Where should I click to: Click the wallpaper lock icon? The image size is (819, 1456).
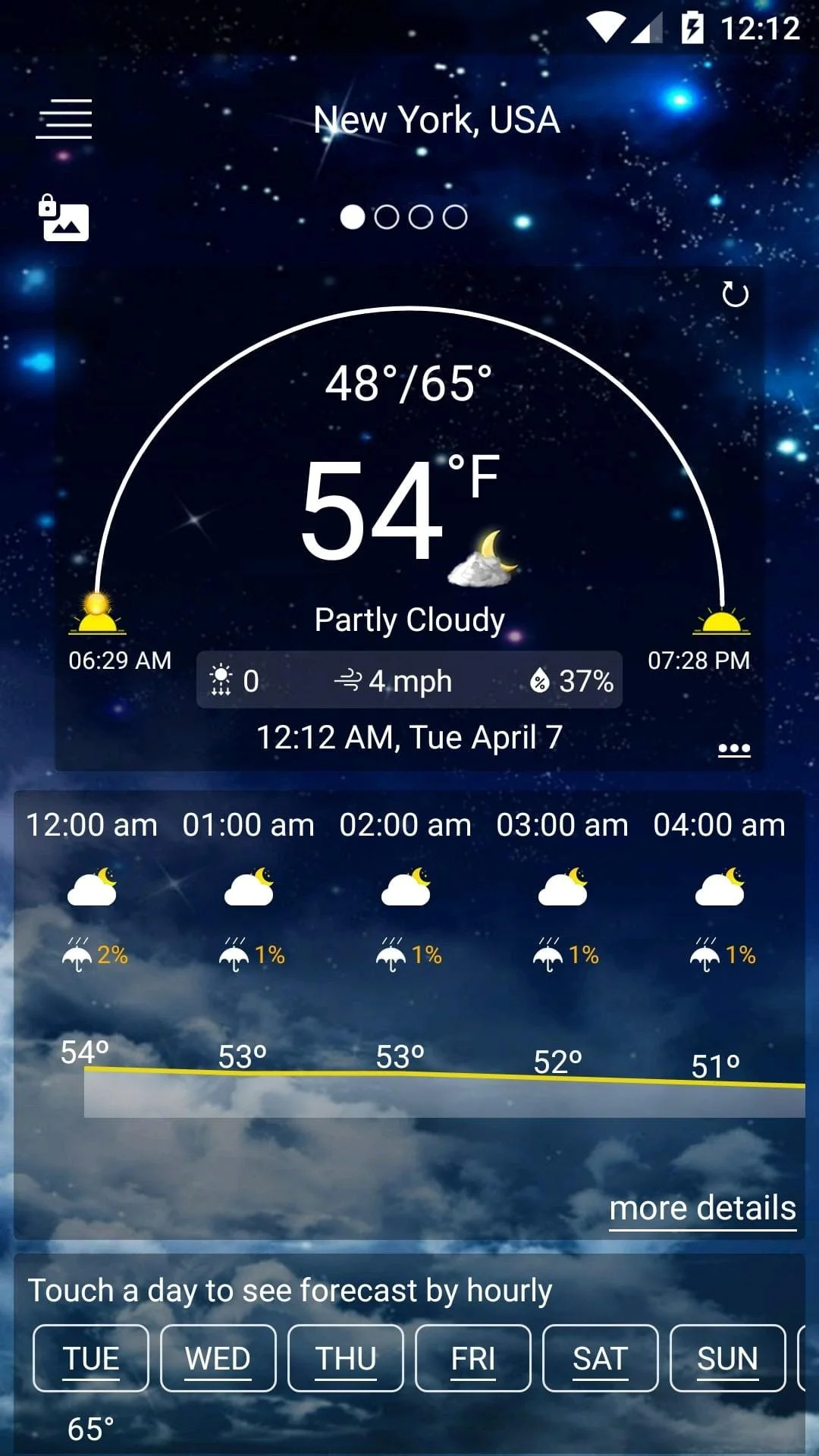tap(63, 219)
